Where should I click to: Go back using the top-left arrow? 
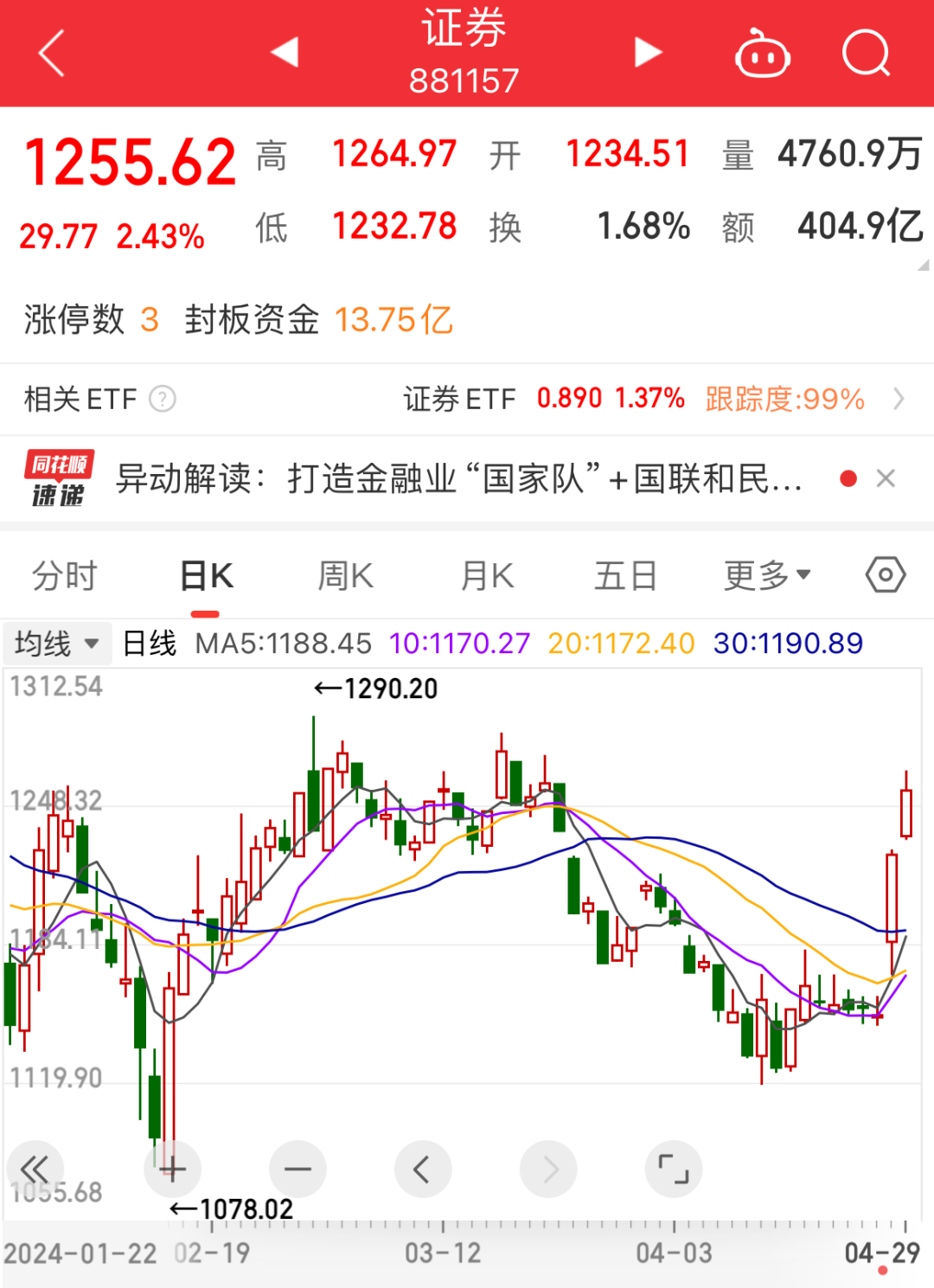(52, 54)
